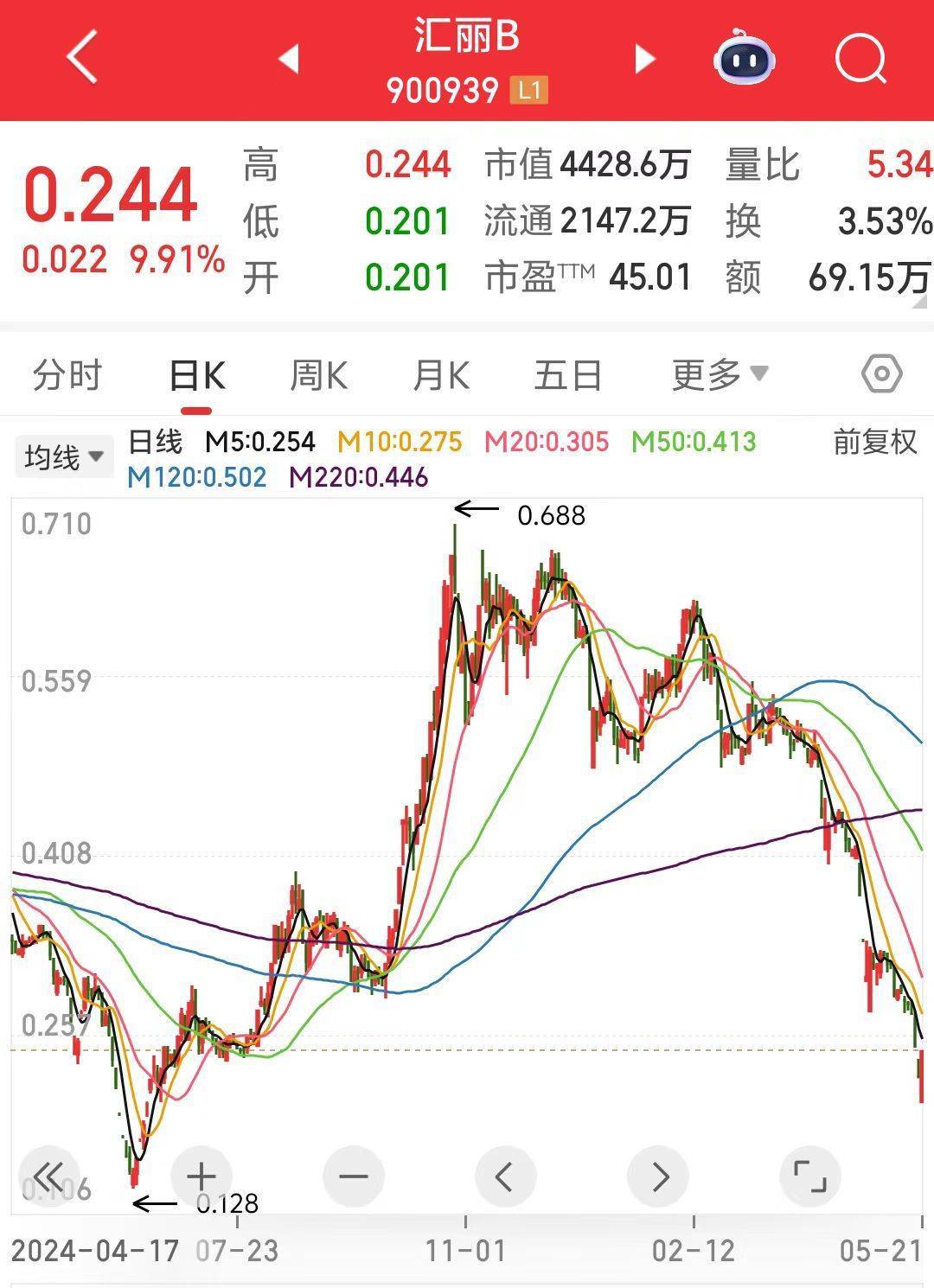Open the robot assistant
The width and height of the screenshot is (934, 1288).
click(743, 57)
